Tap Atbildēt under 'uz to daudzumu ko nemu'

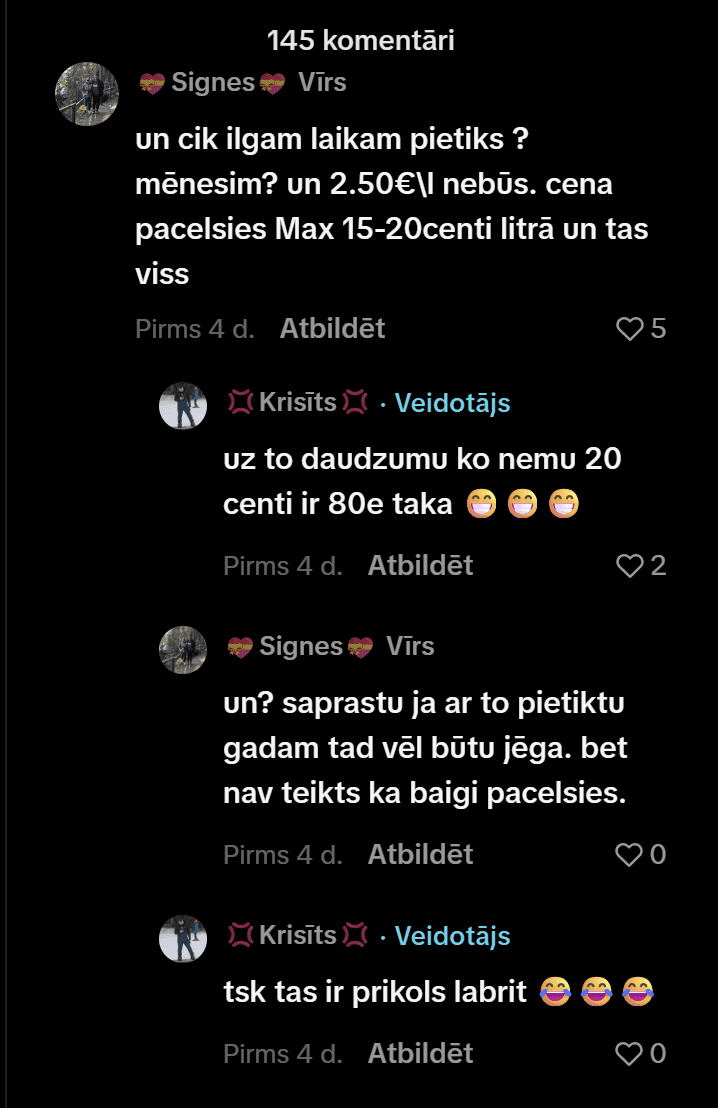click(420, 566)
